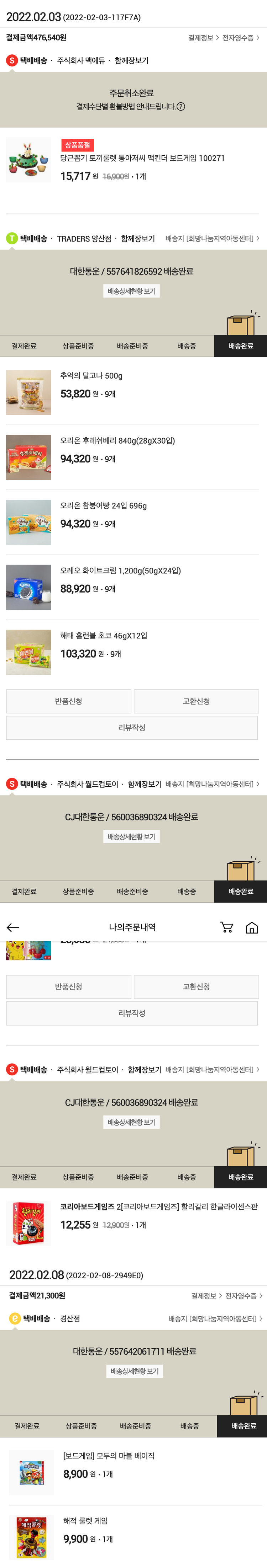267x1568 pixels.
Task: Open the shopping cart icon
Action: 227,927
